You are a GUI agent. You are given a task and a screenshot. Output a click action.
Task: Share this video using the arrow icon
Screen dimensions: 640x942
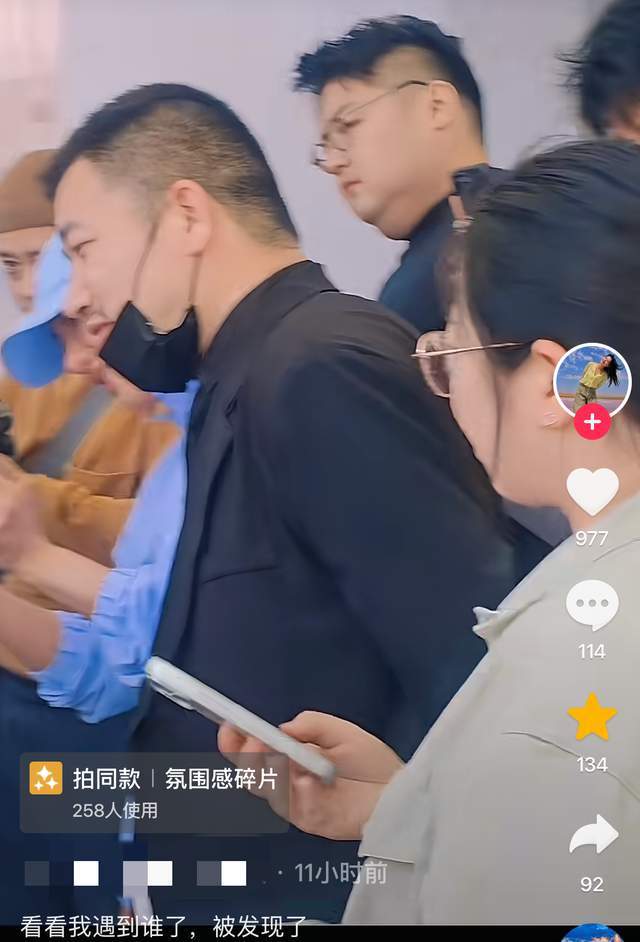tap(592, 835)
